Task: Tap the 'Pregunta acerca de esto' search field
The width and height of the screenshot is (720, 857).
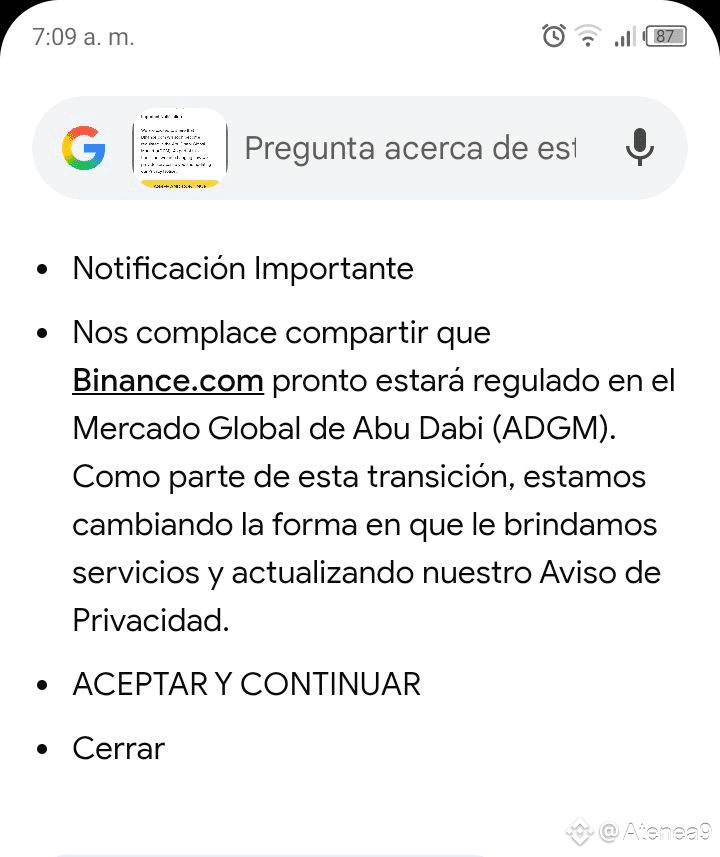Action: click(410, 148)
